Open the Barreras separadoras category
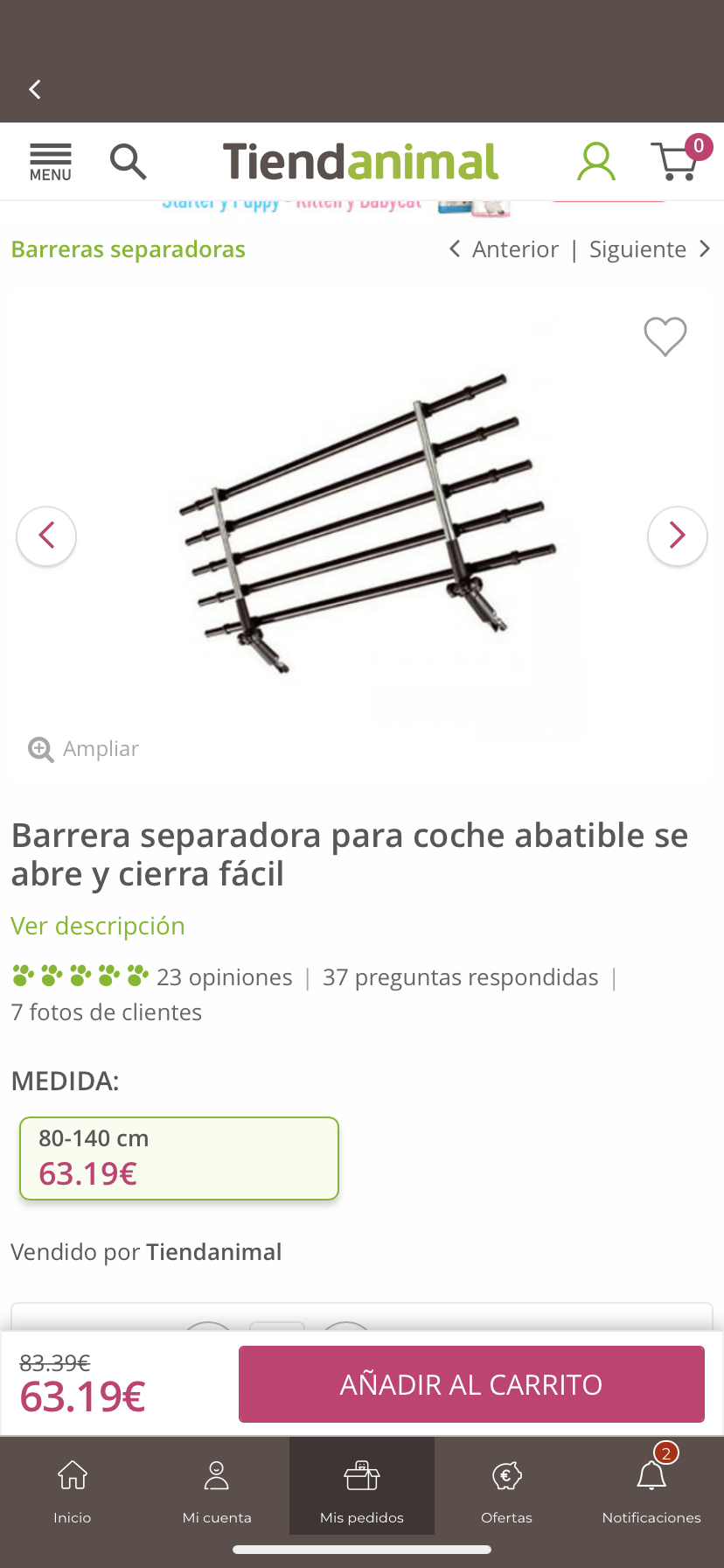This screenshot has height=1568, width=724. point(128,249)
